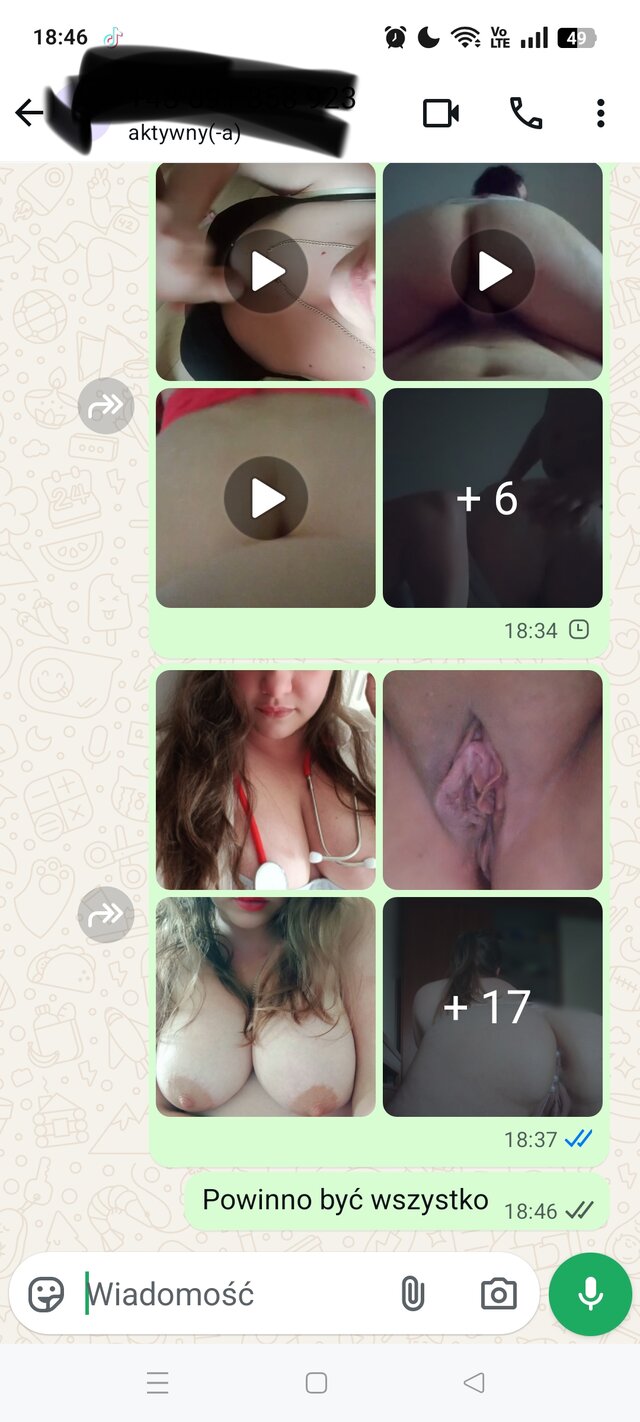Record a voice message with the microphone

590,1294
